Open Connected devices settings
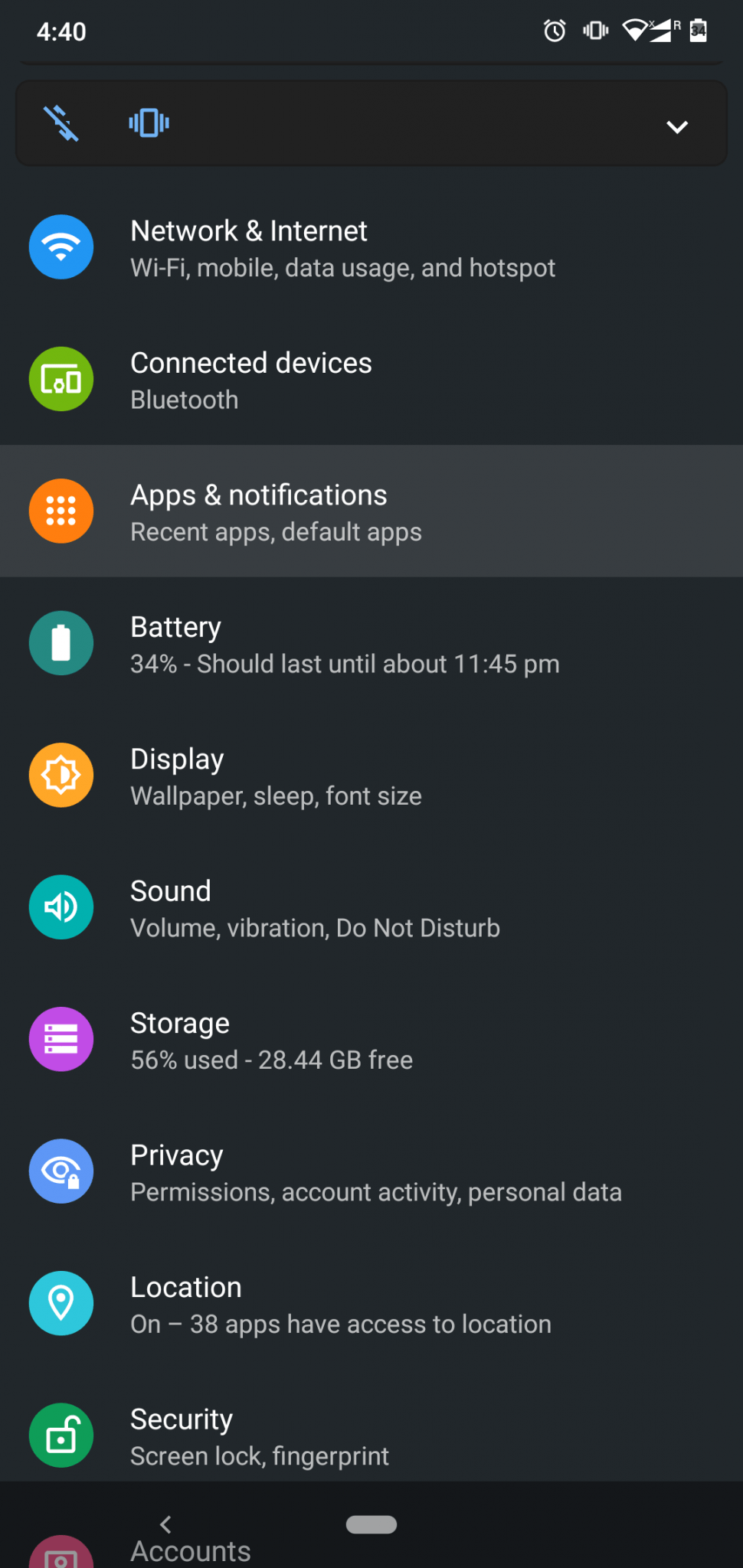 (x=251, y=380)
